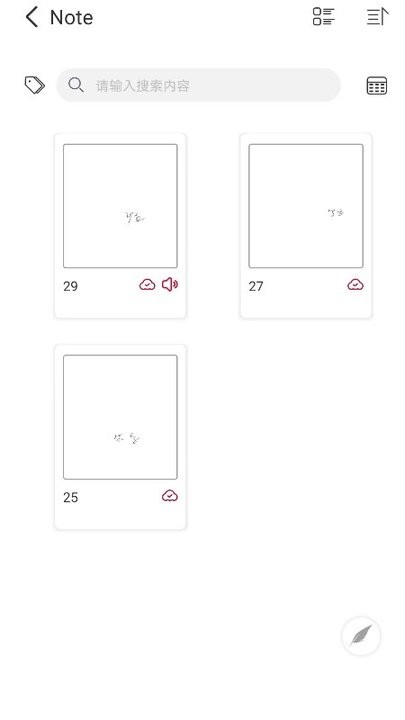This screenshot has height=720, width=405.
Task: Open note 27
Action: click(306, 225)
